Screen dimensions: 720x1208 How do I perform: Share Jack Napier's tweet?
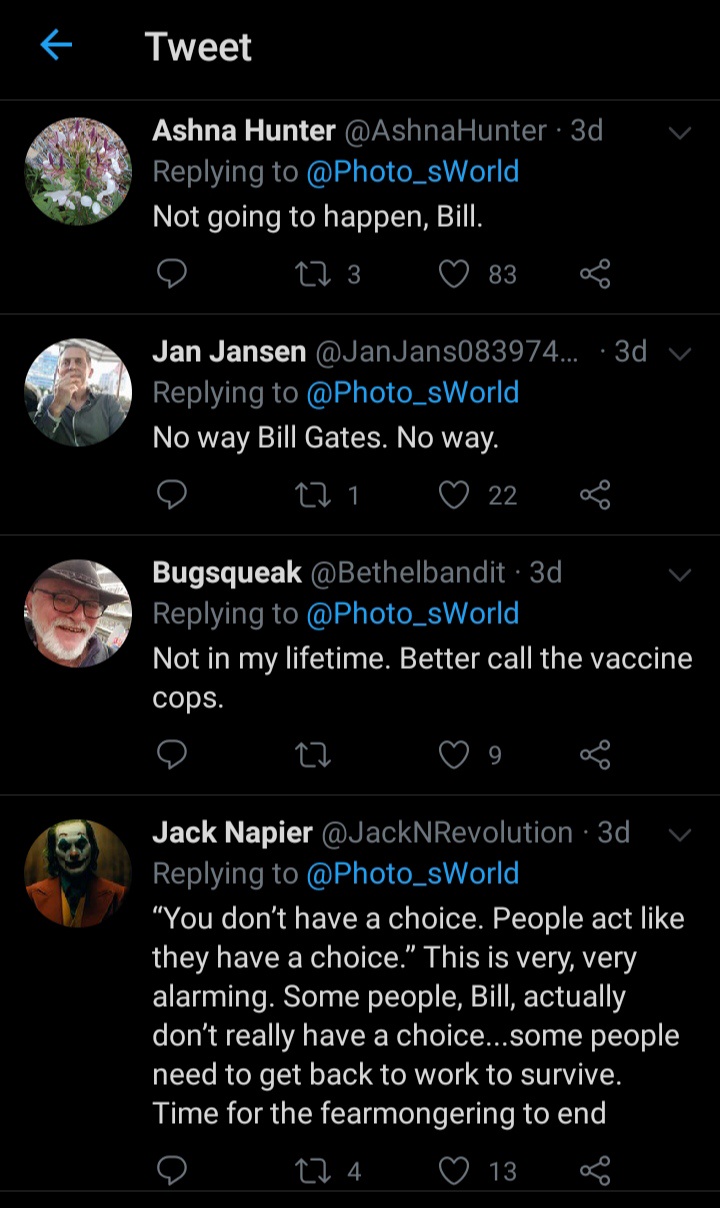pos(595,1170)
